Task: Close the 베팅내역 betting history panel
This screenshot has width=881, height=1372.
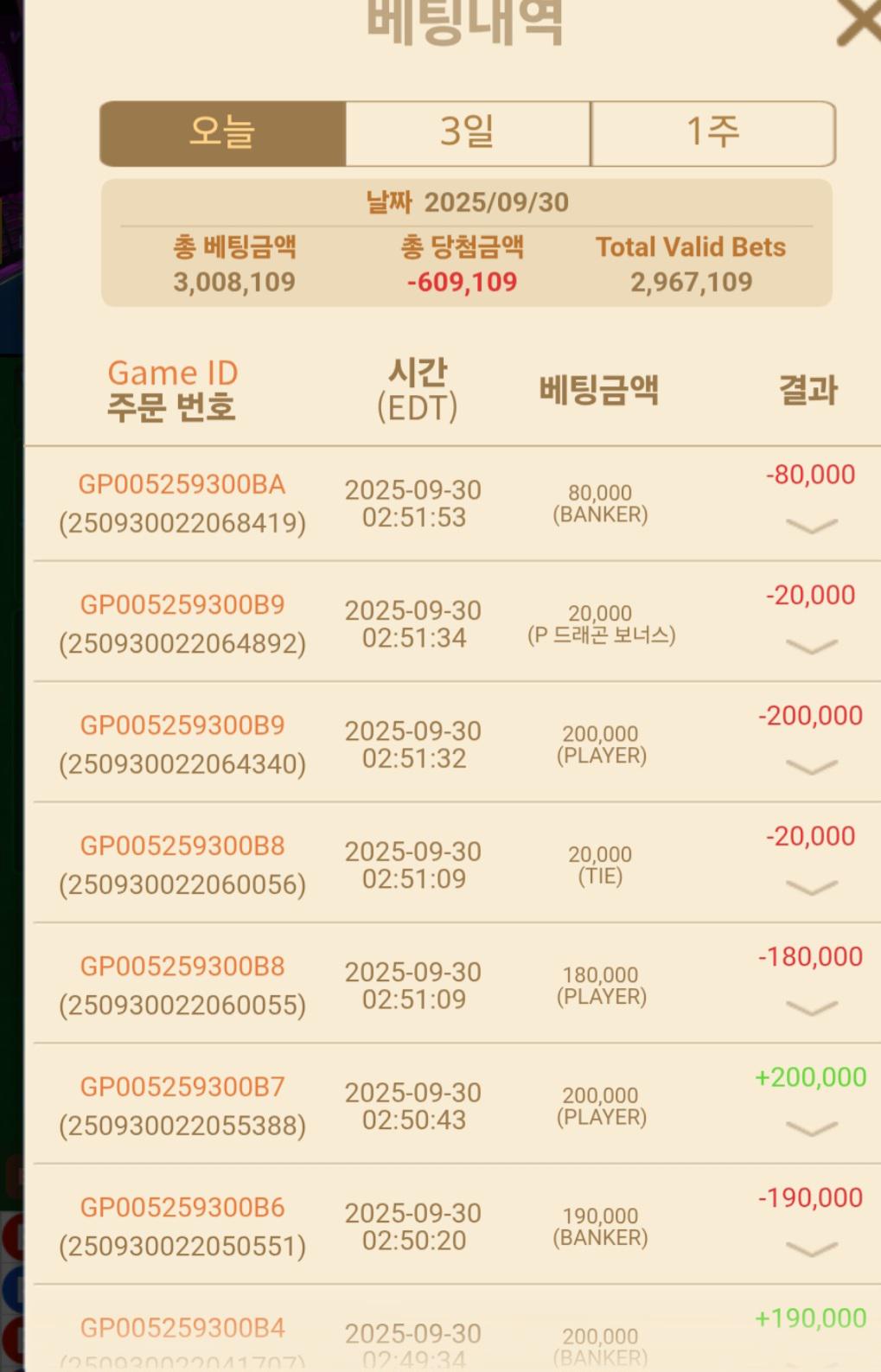Action: pos(858,22)
